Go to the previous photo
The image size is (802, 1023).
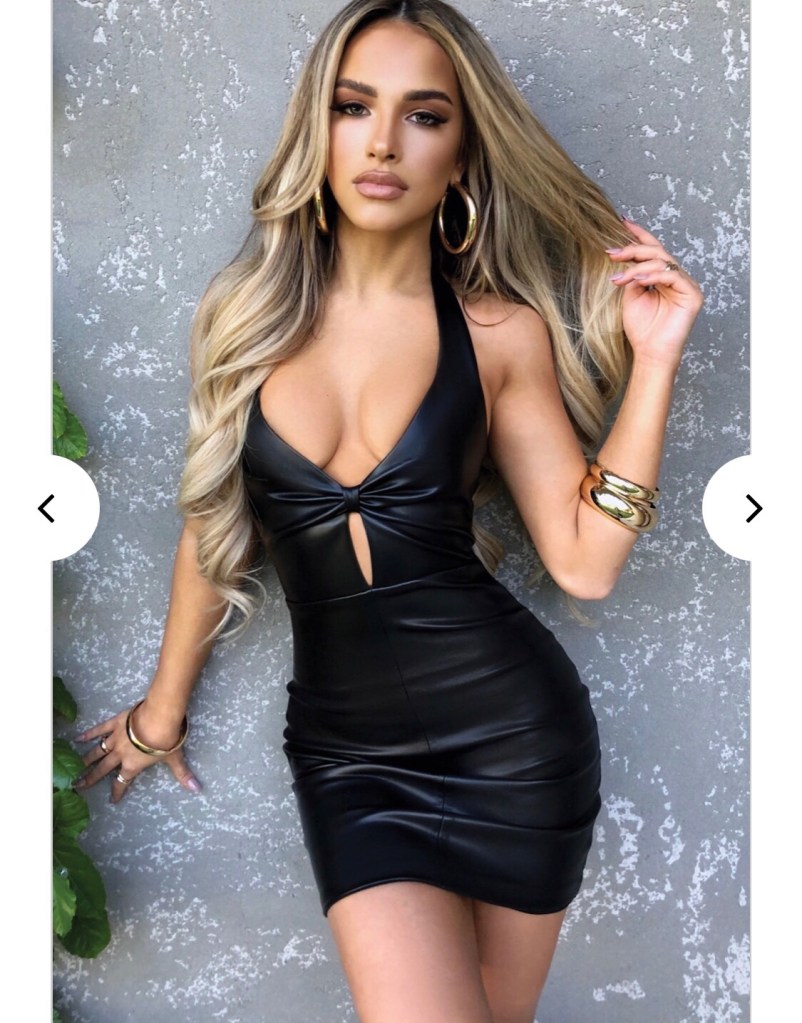[47, 508]
